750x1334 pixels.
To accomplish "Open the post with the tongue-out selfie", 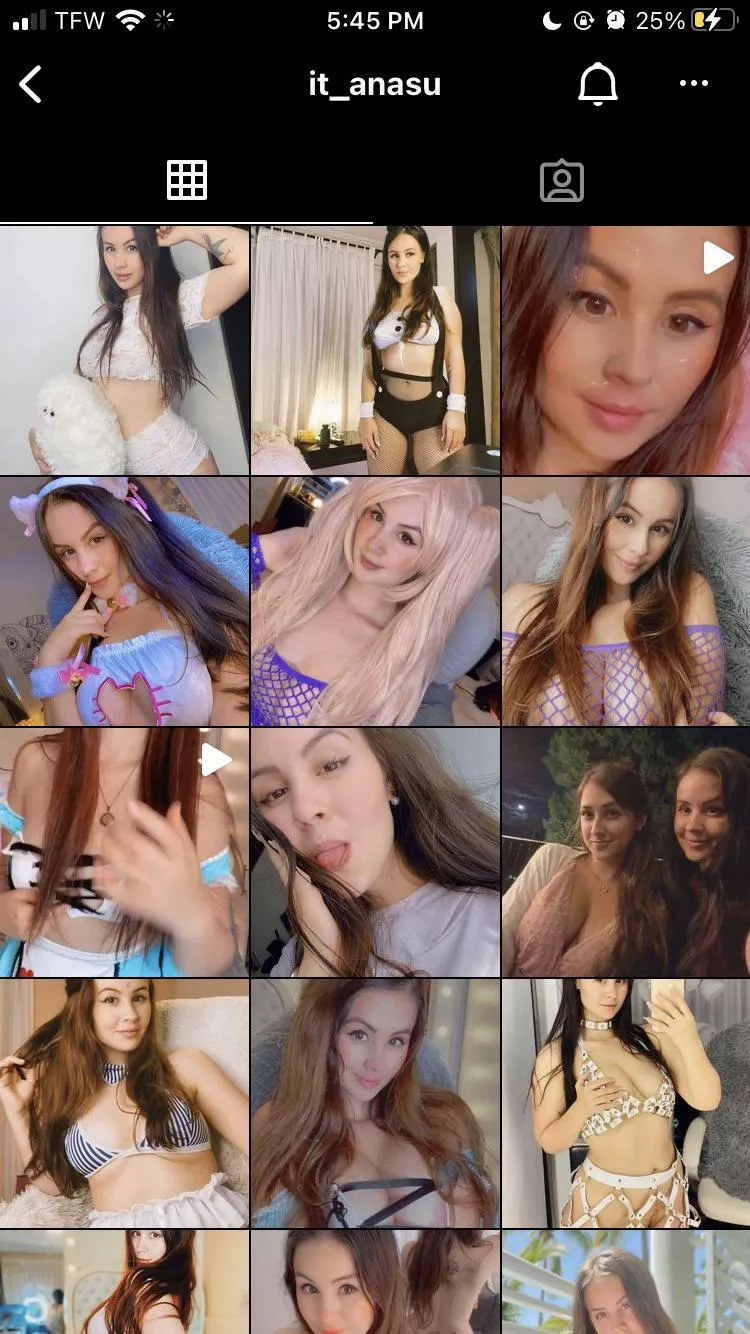I will coord(375,852).
